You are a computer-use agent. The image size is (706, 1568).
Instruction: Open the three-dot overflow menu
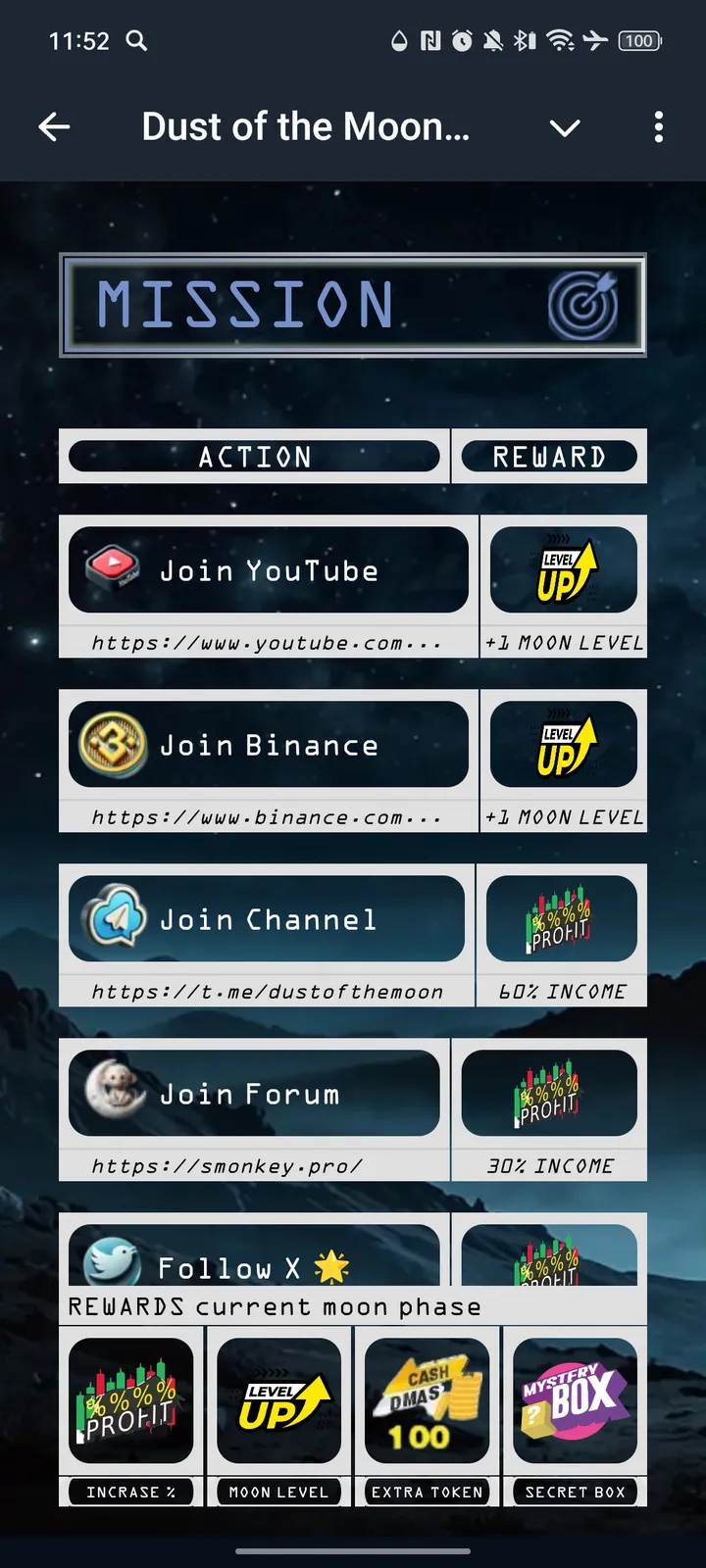658,126
